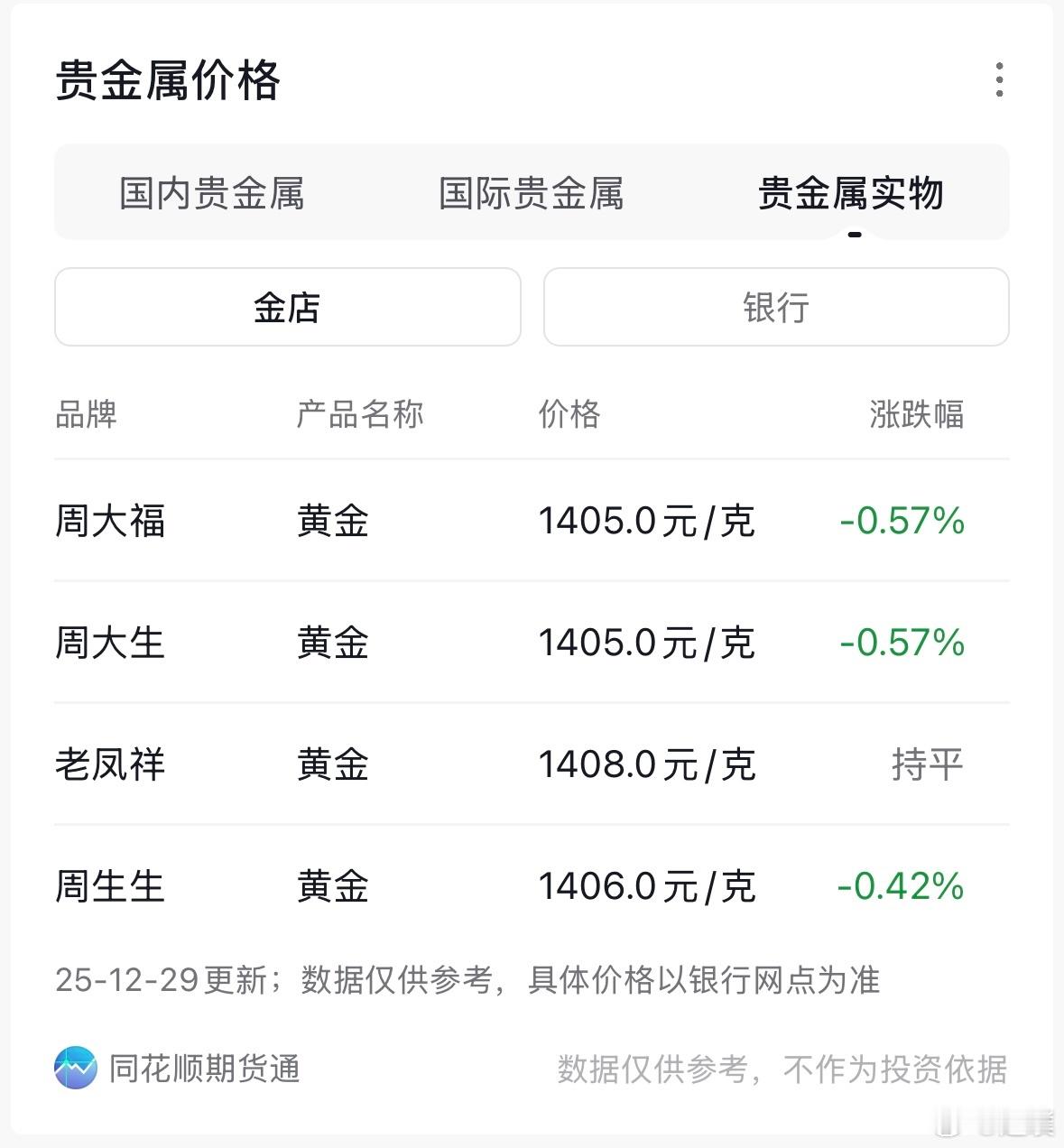
Task: Open the 老凤祥 gold price row
Action: pyautogui.click(x=532, y=764)
